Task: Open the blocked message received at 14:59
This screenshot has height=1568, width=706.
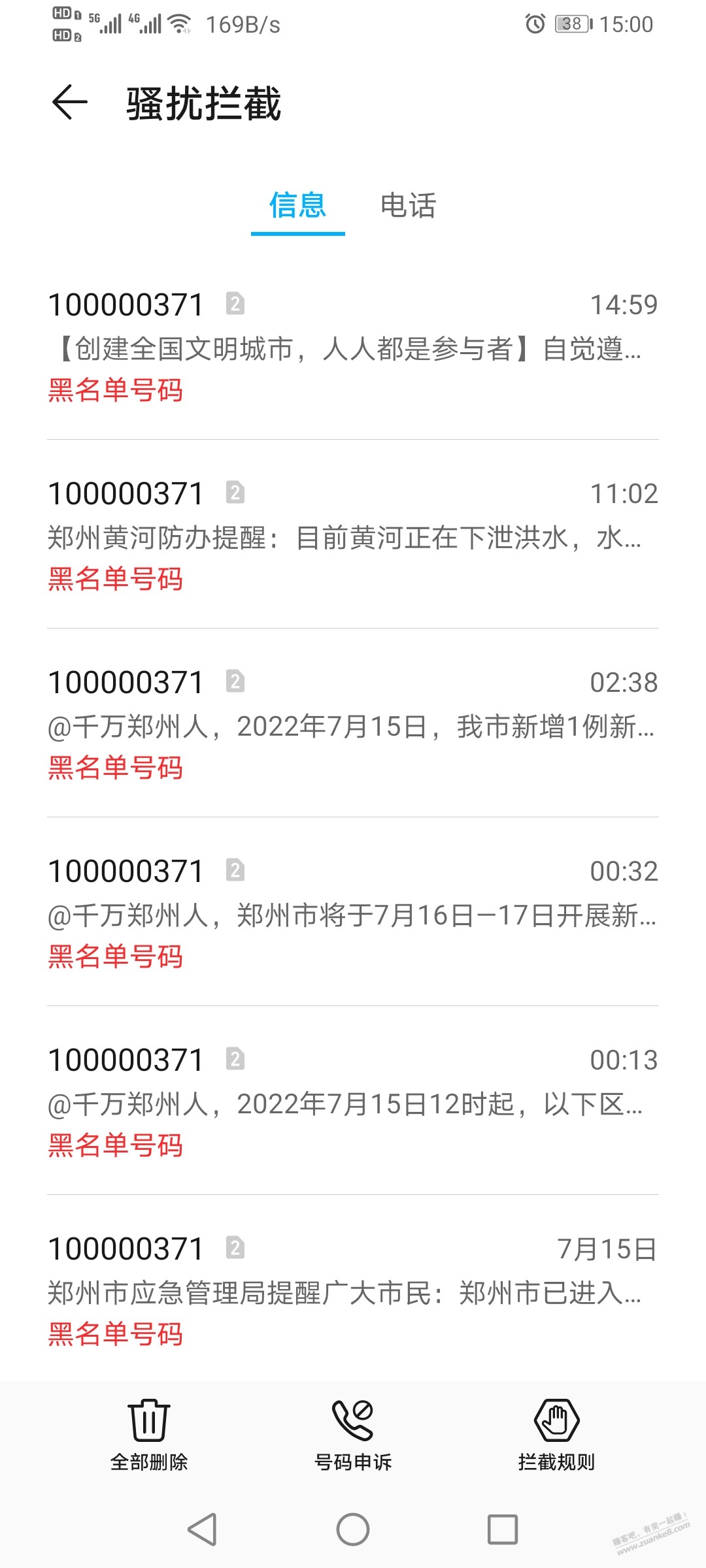Action: tap(353, 346)
